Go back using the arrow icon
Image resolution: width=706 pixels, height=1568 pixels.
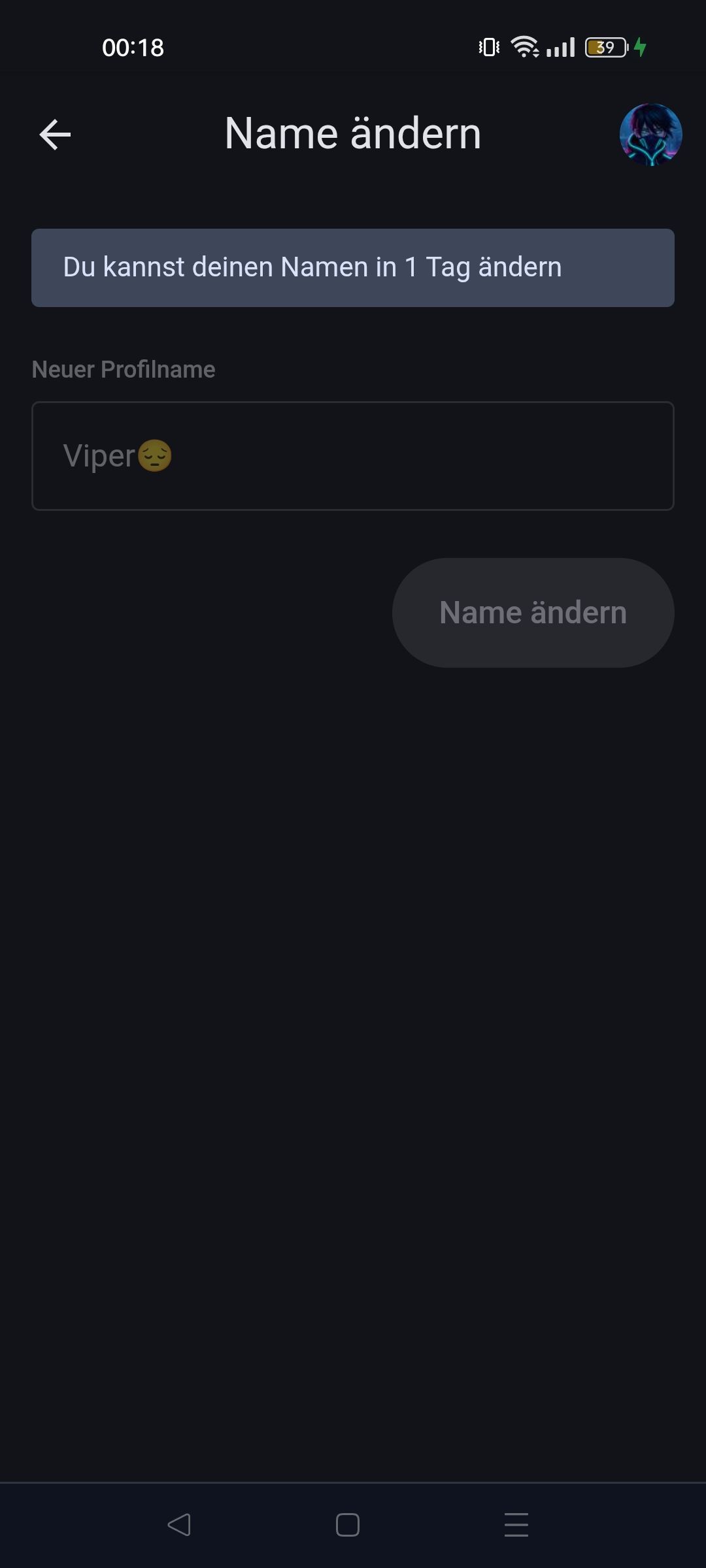[55, 135]
